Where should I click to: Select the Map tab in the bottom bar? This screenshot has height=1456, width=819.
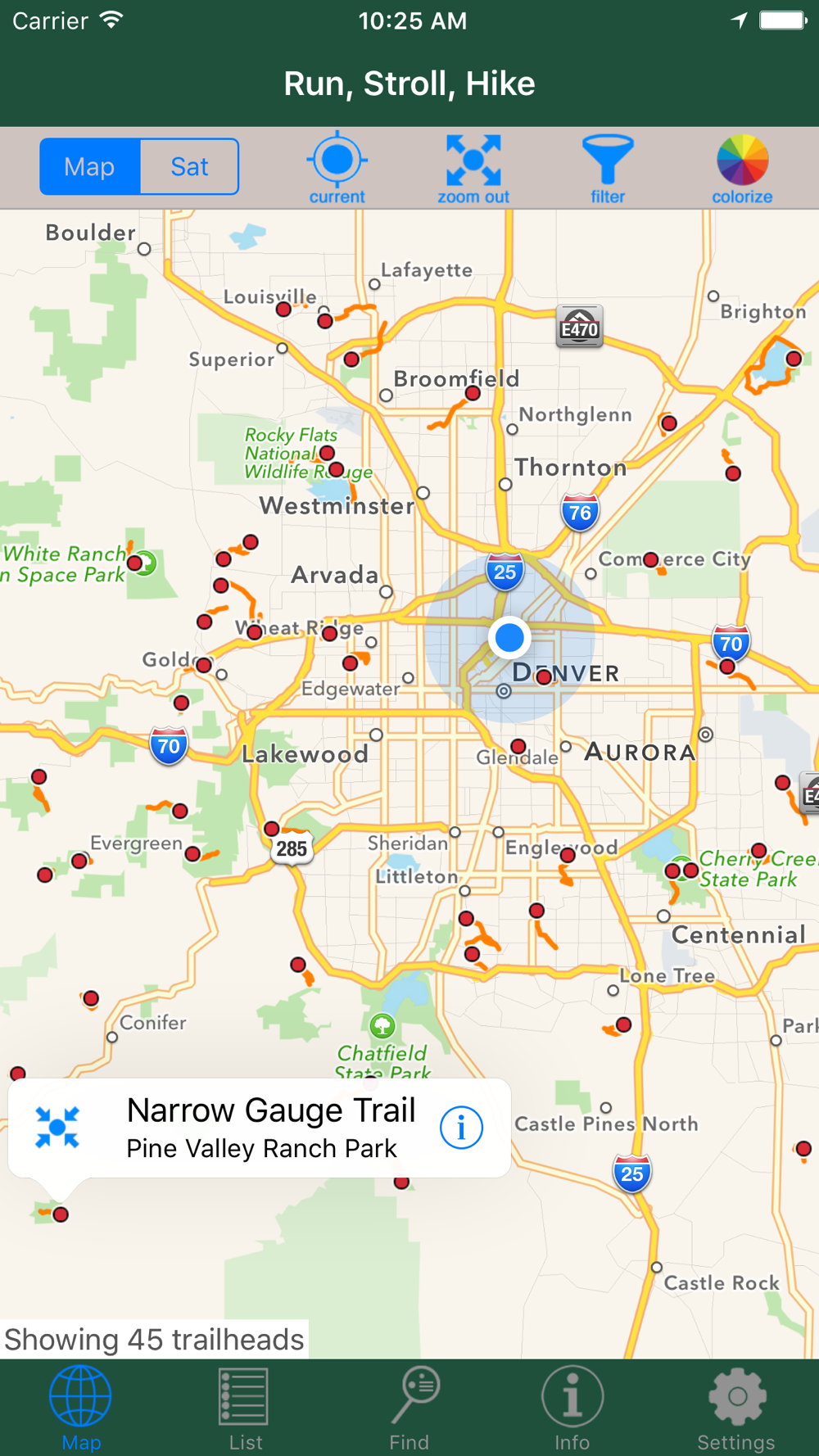tap(81, 1409)
